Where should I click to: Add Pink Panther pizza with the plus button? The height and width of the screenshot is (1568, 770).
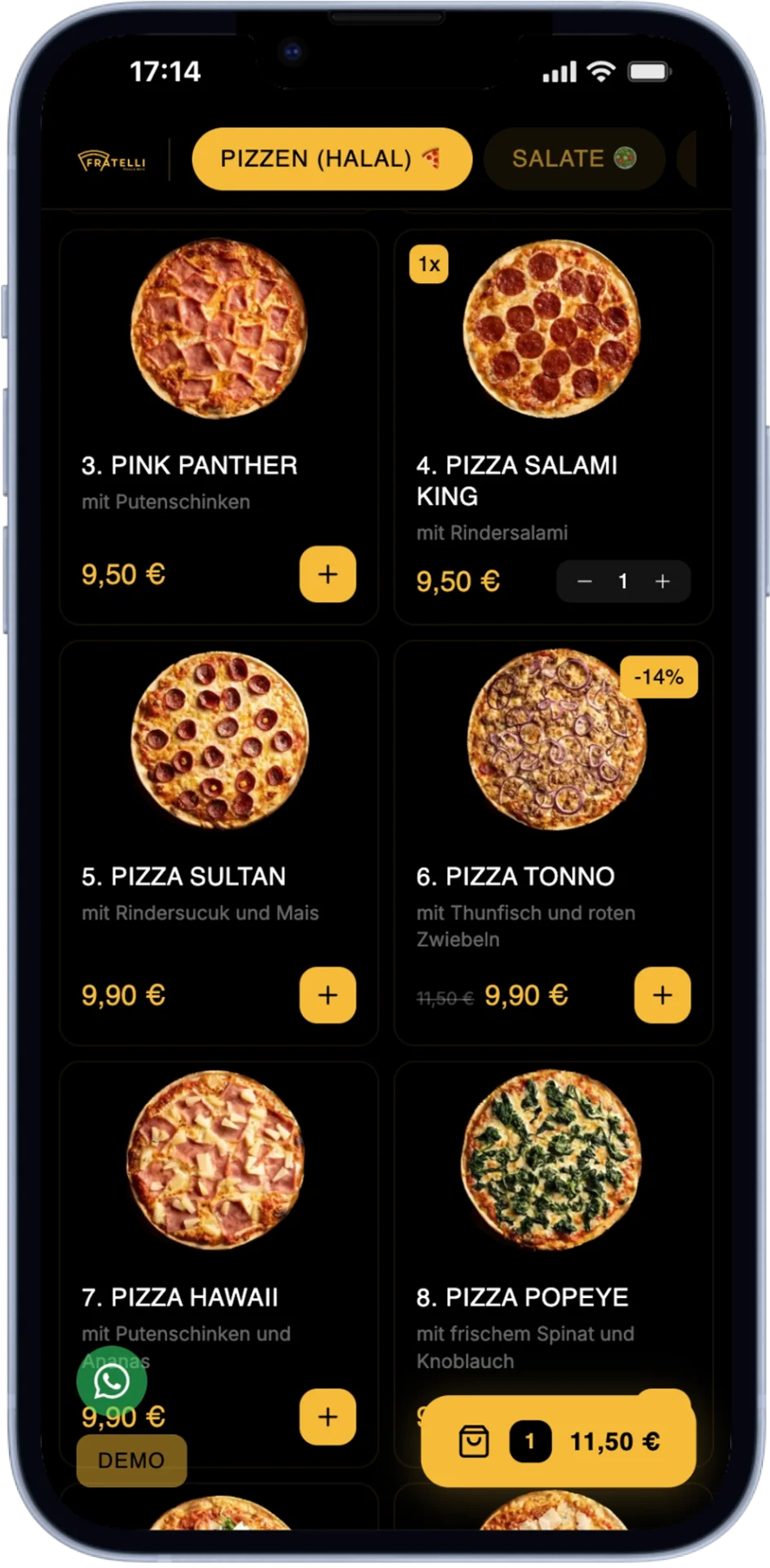coord(327,574)
